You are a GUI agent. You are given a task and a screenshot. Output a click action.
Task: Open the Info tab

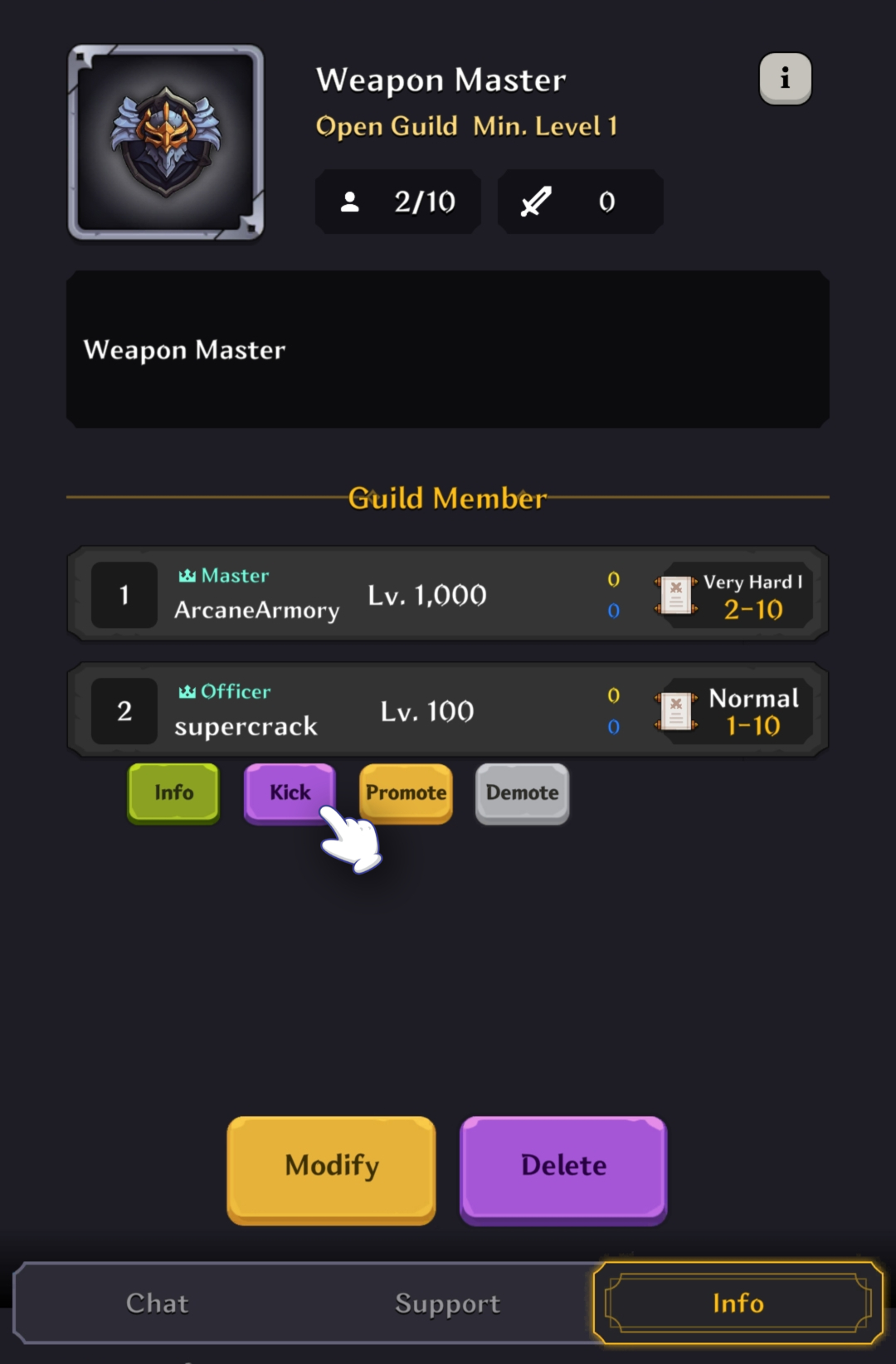coord(738,1303)
